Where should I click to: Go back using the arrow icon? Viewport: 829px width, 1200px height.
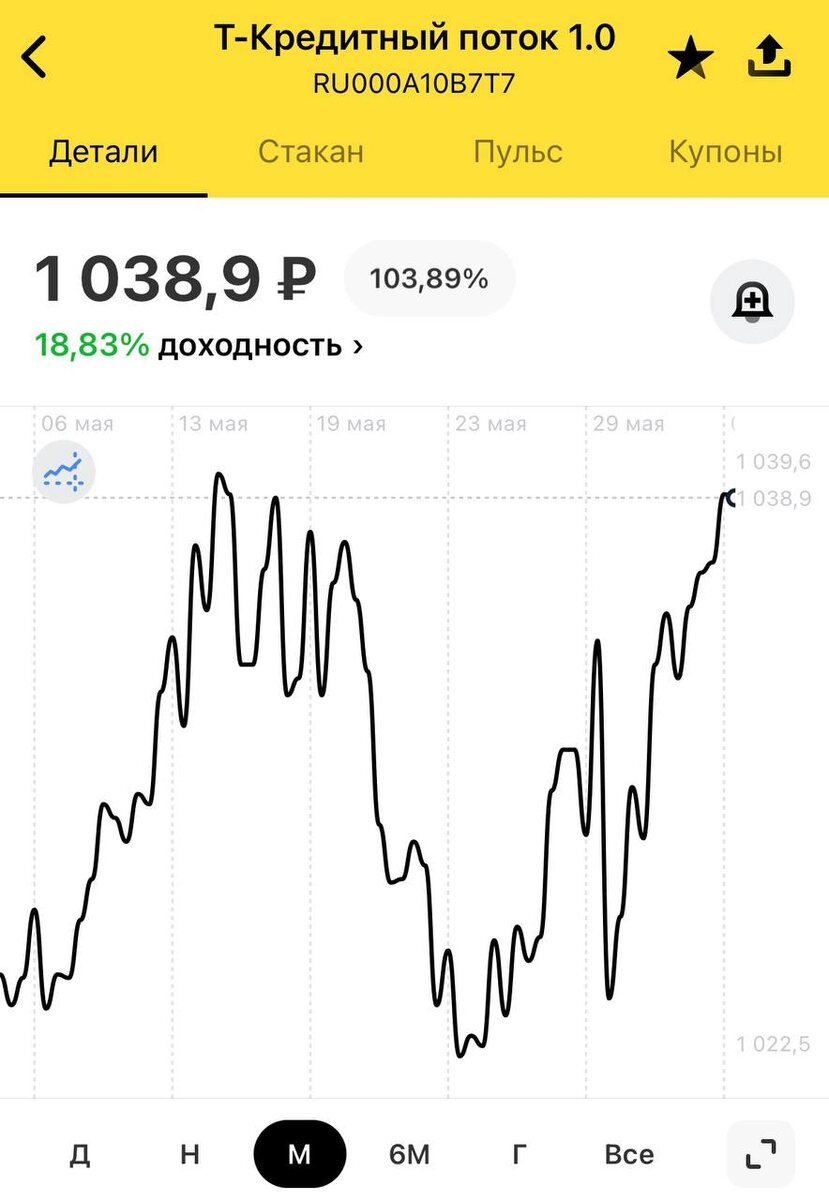pyautogui.click(x=35, y=57)
